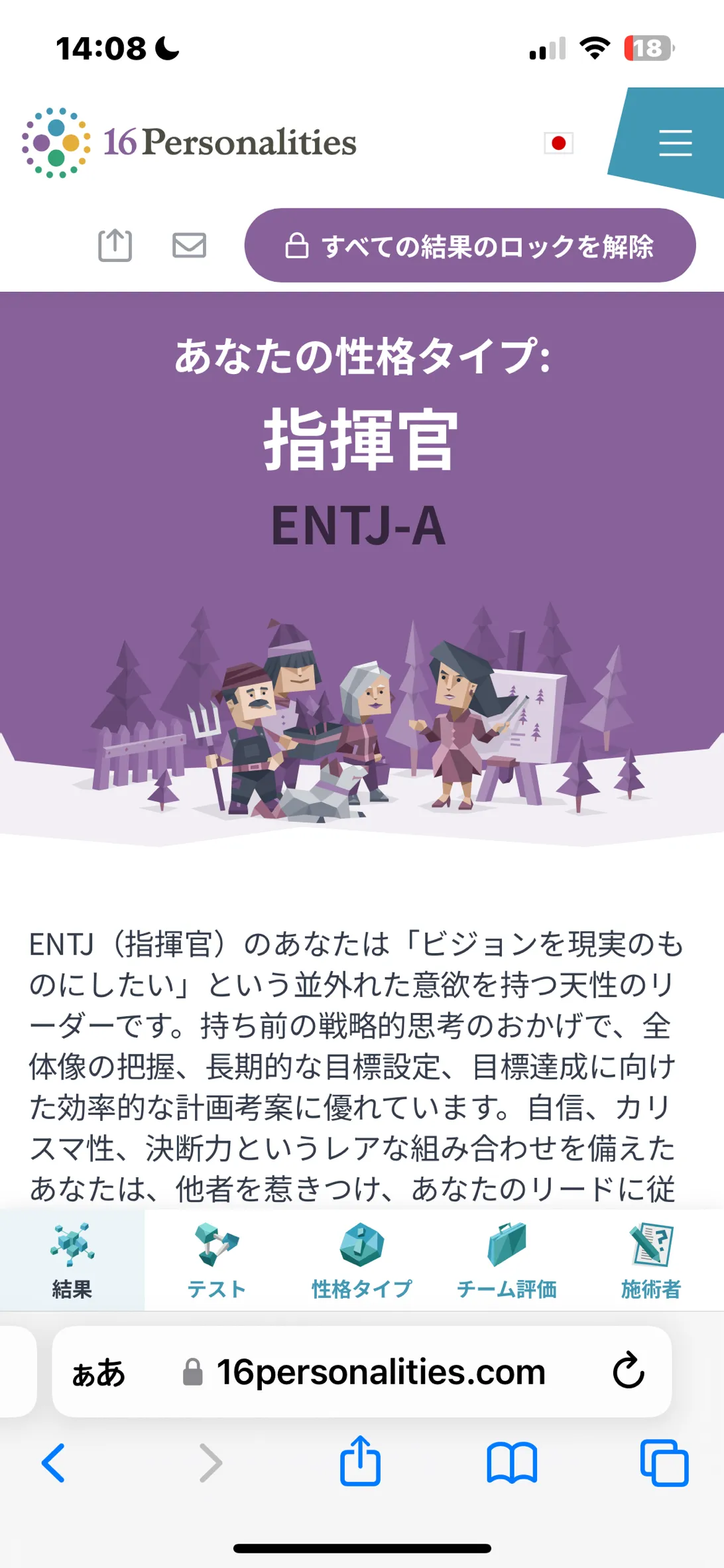Switch to the テスト tab
This screenshot has width=724, height=1568.
tap(217, 1260)
